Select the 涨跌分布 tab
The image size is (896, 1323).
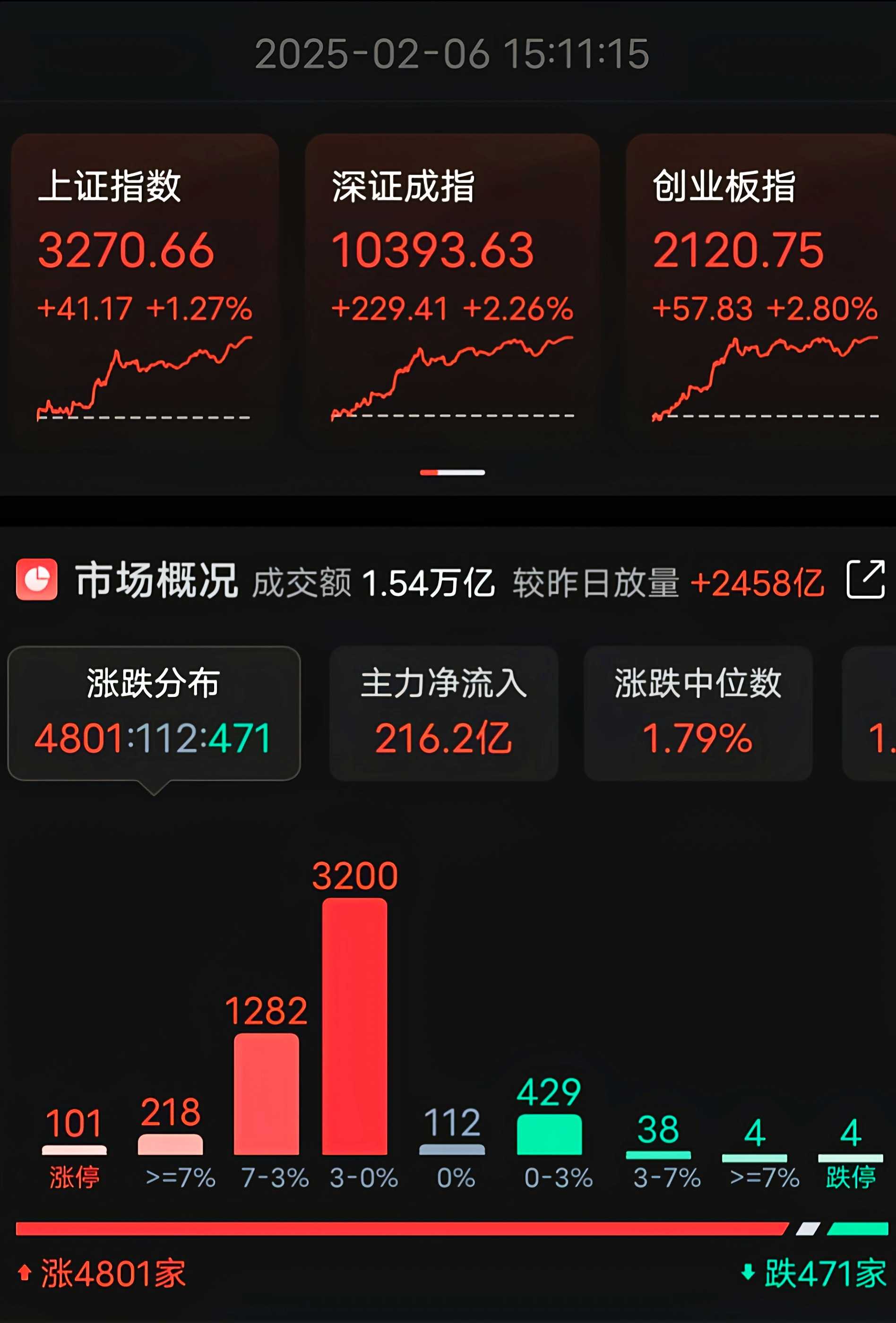154,713
